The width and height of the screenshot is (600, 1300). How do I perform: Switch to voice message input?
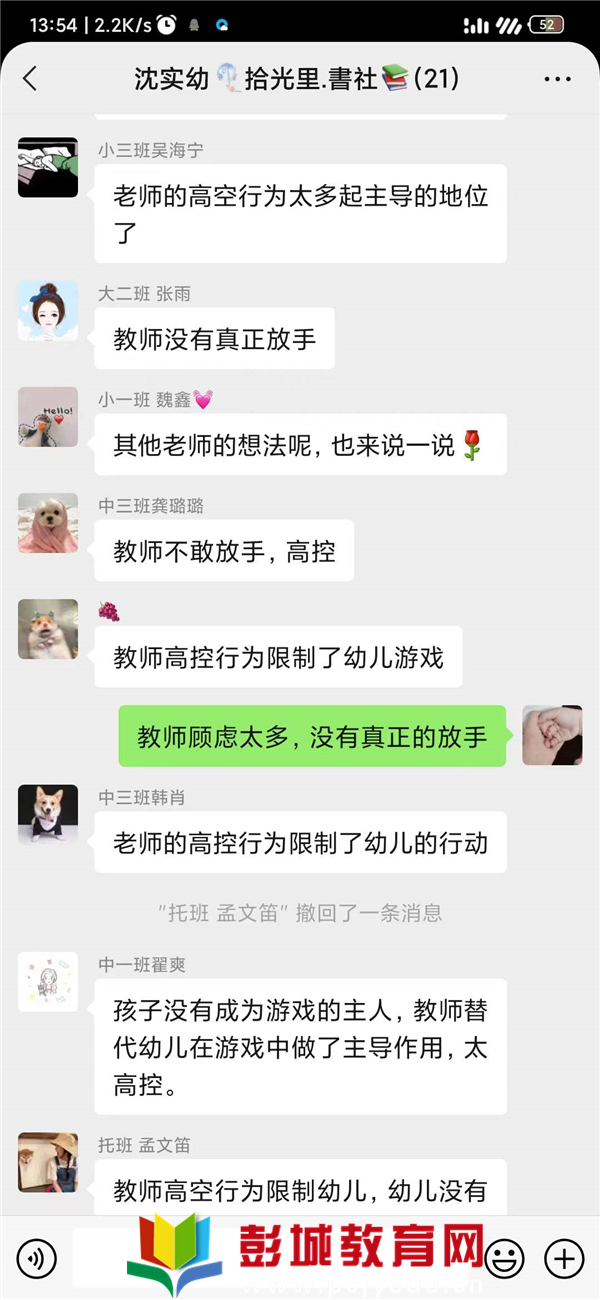(37, 1257)
